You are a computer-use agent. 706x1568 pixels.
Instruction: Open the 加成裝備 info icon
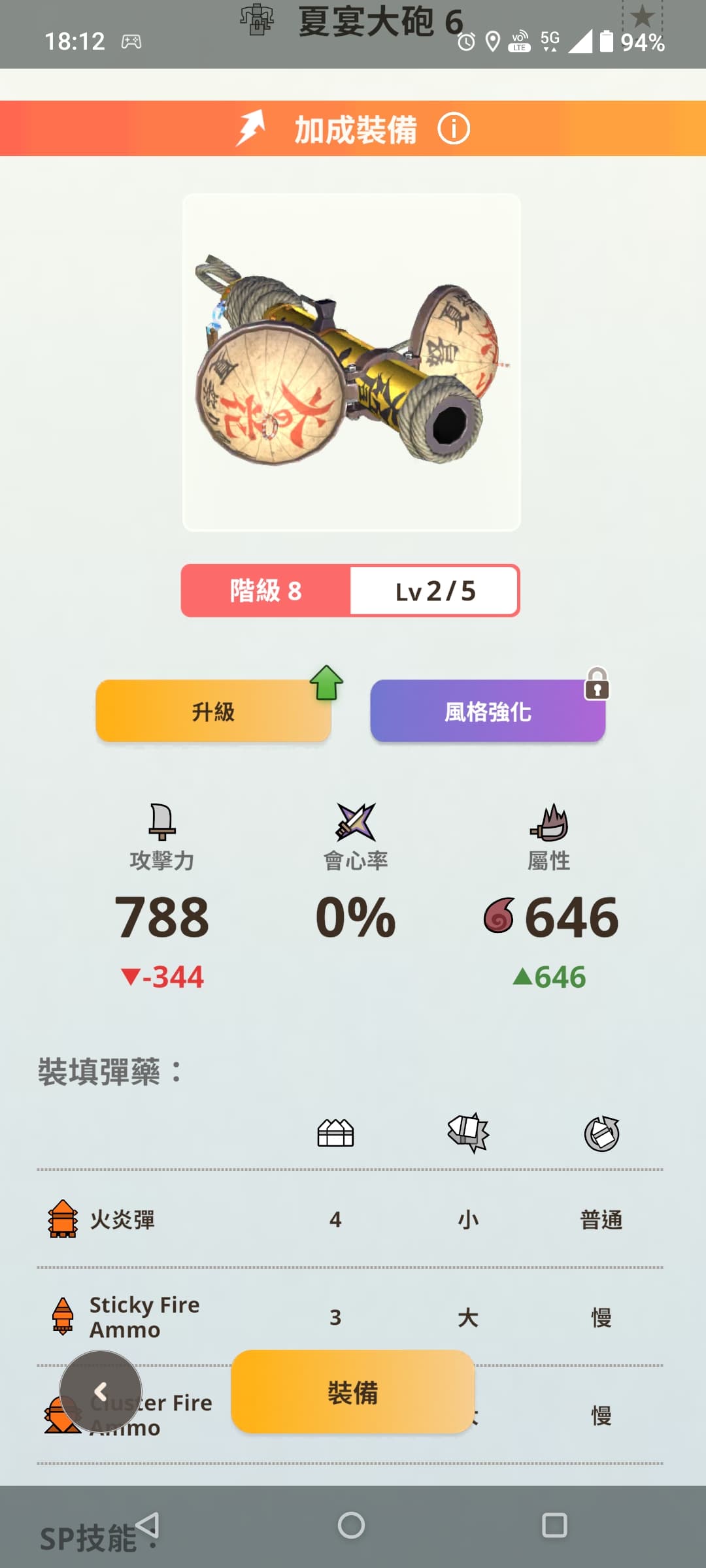coord(454,129)
